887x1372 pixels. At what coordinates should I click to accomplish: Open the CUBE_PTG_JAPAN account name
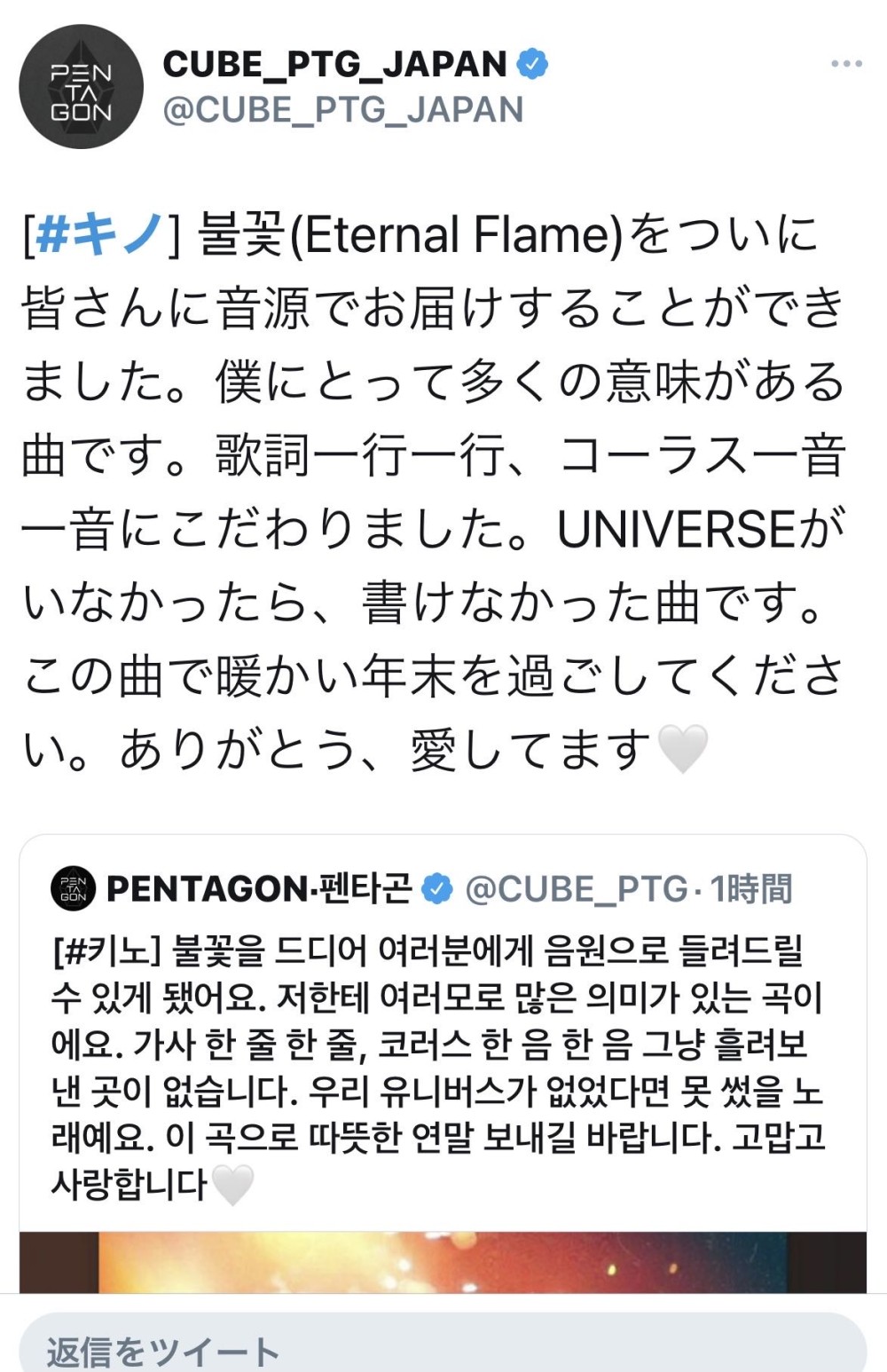tap(334, 65)
